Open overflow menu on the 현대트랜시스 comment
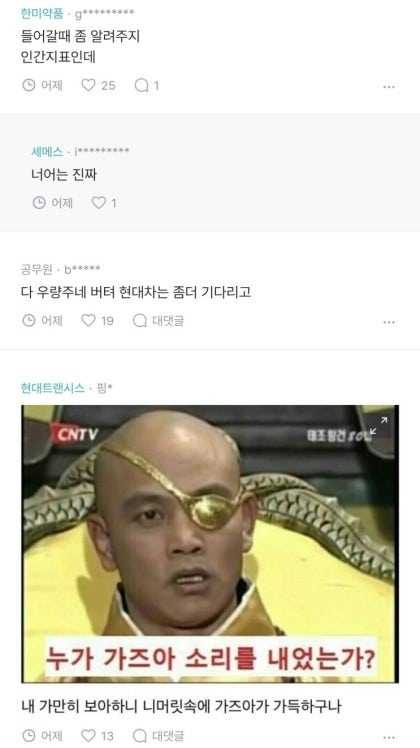 pos(389,738)
